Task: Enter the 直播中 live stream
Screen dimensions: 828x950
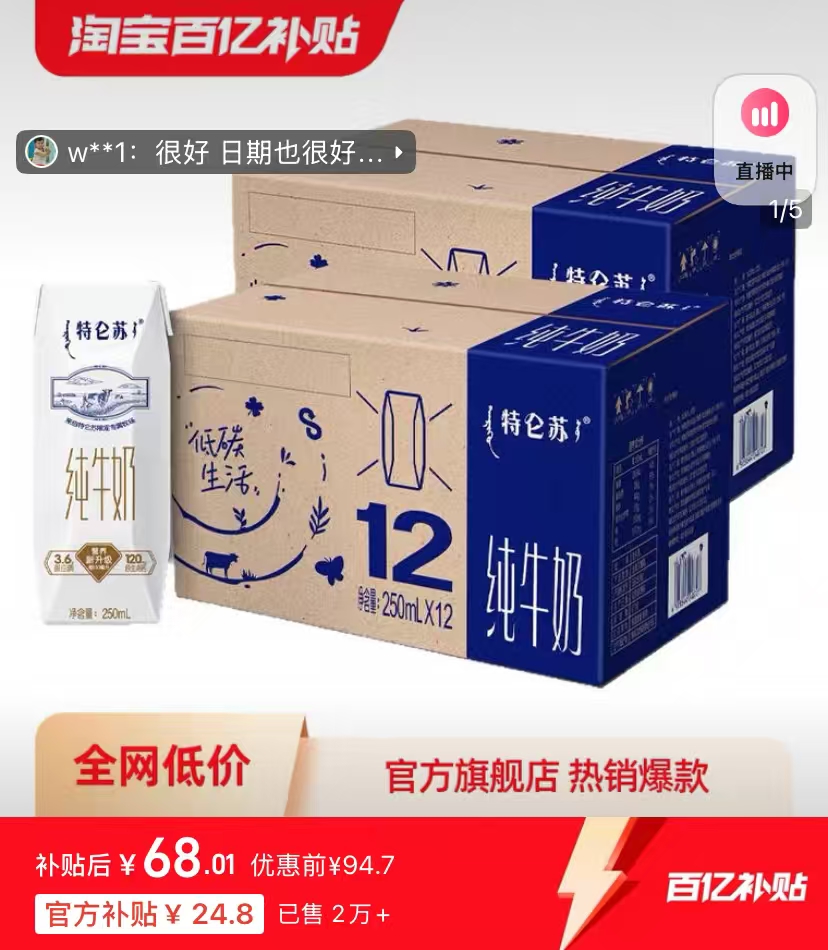Action: (x=765, y=136)
